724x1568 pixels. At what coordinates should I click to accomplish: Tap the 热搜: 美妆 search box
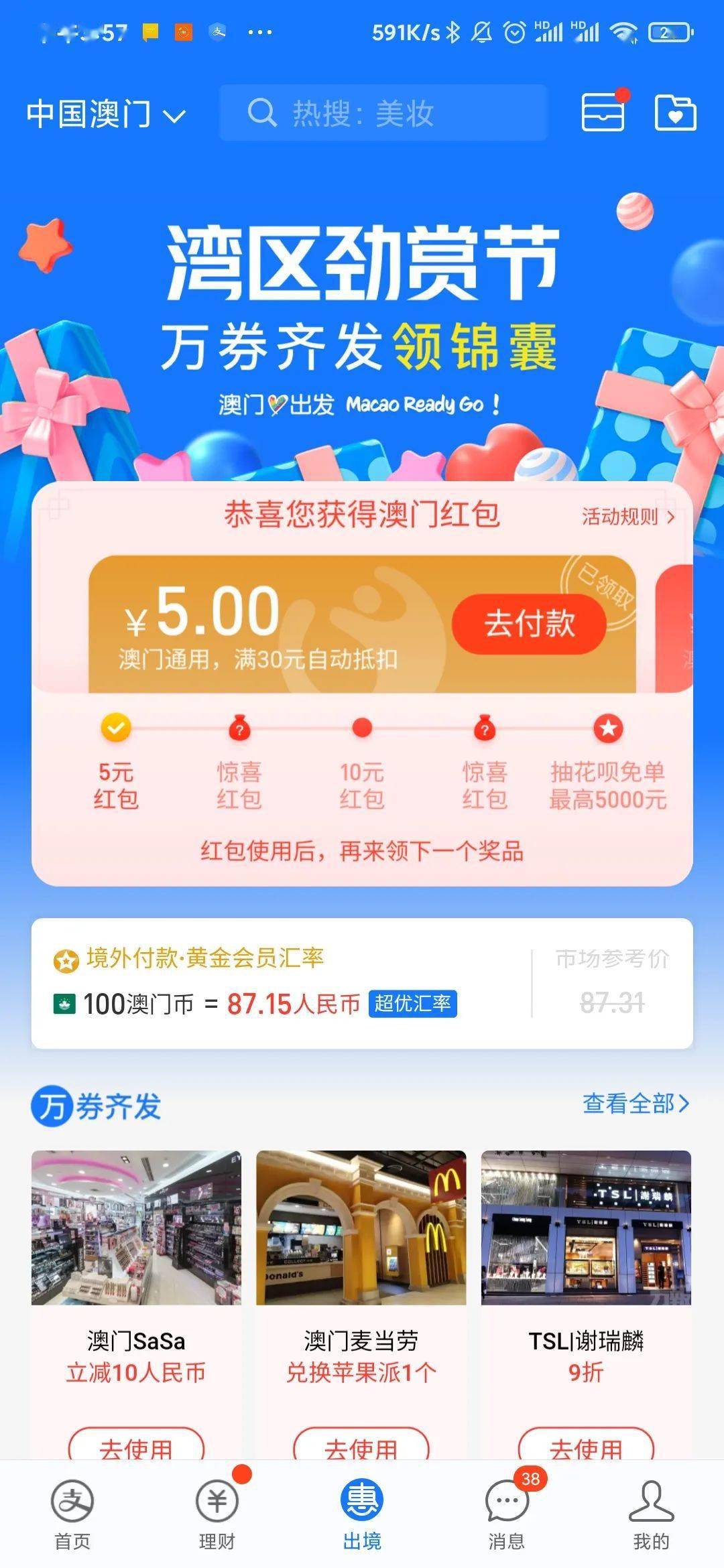coord(383,113)
